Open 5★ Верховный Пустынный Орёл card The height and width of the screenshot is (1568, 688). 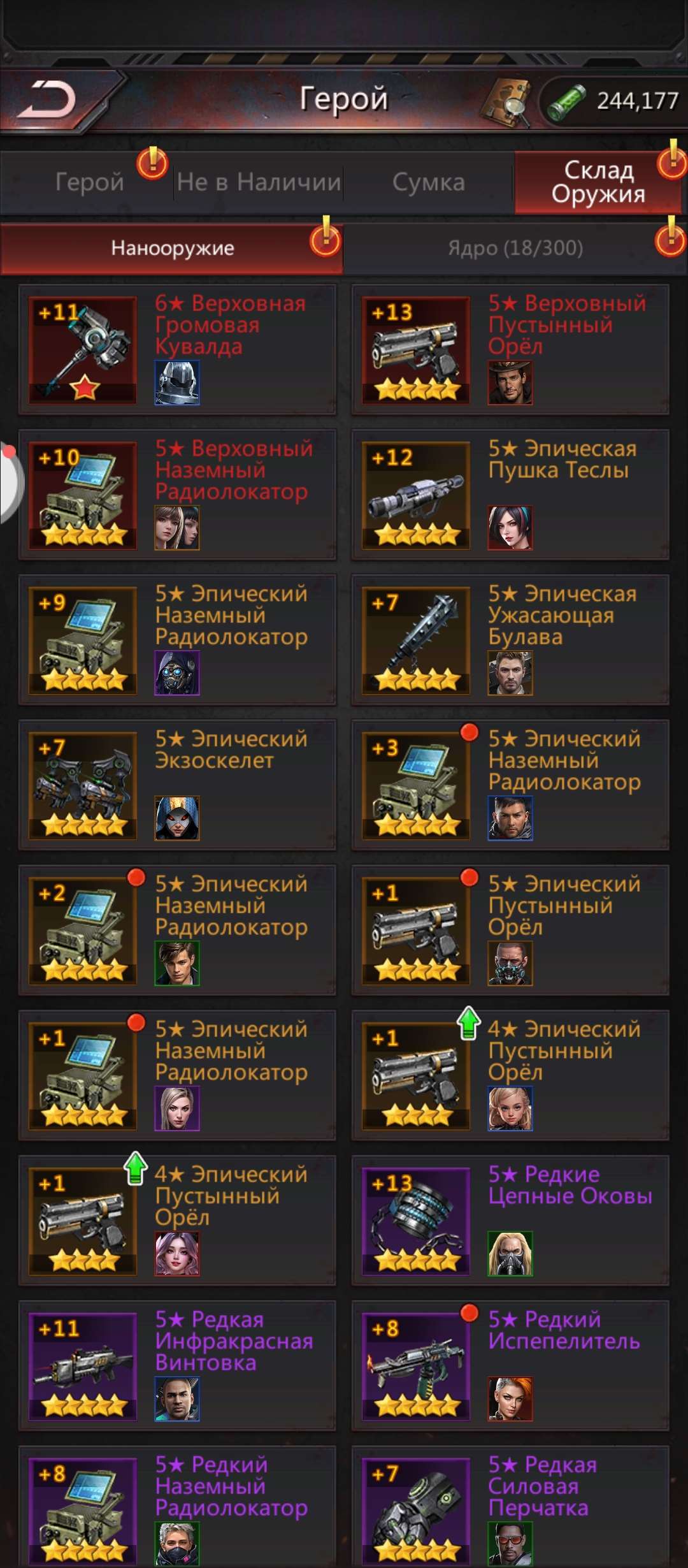(x=510, y=350)
